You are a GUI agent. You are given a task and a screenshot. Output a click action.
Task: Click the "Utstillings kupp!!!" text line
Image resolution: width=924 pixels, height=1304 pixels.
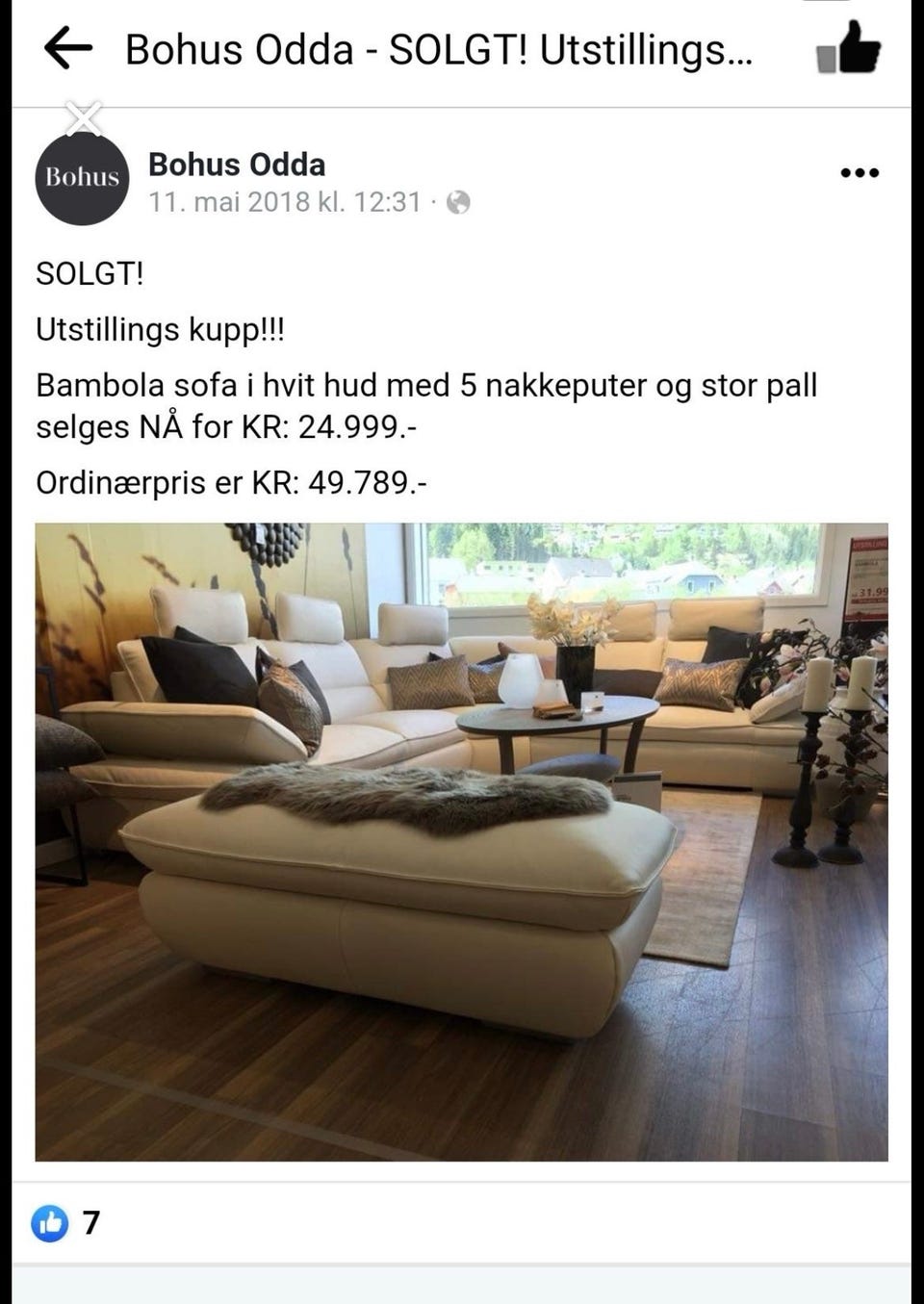(x=159, y=330)
